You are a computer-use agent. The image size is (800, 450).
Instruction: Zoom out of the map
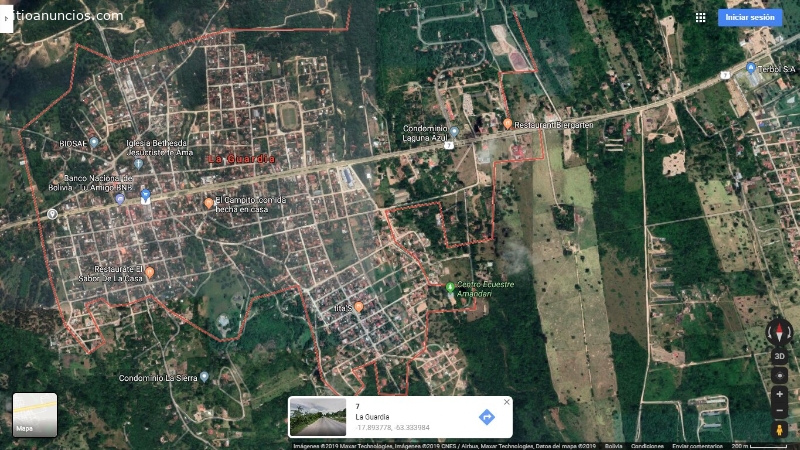pos(779,410)
